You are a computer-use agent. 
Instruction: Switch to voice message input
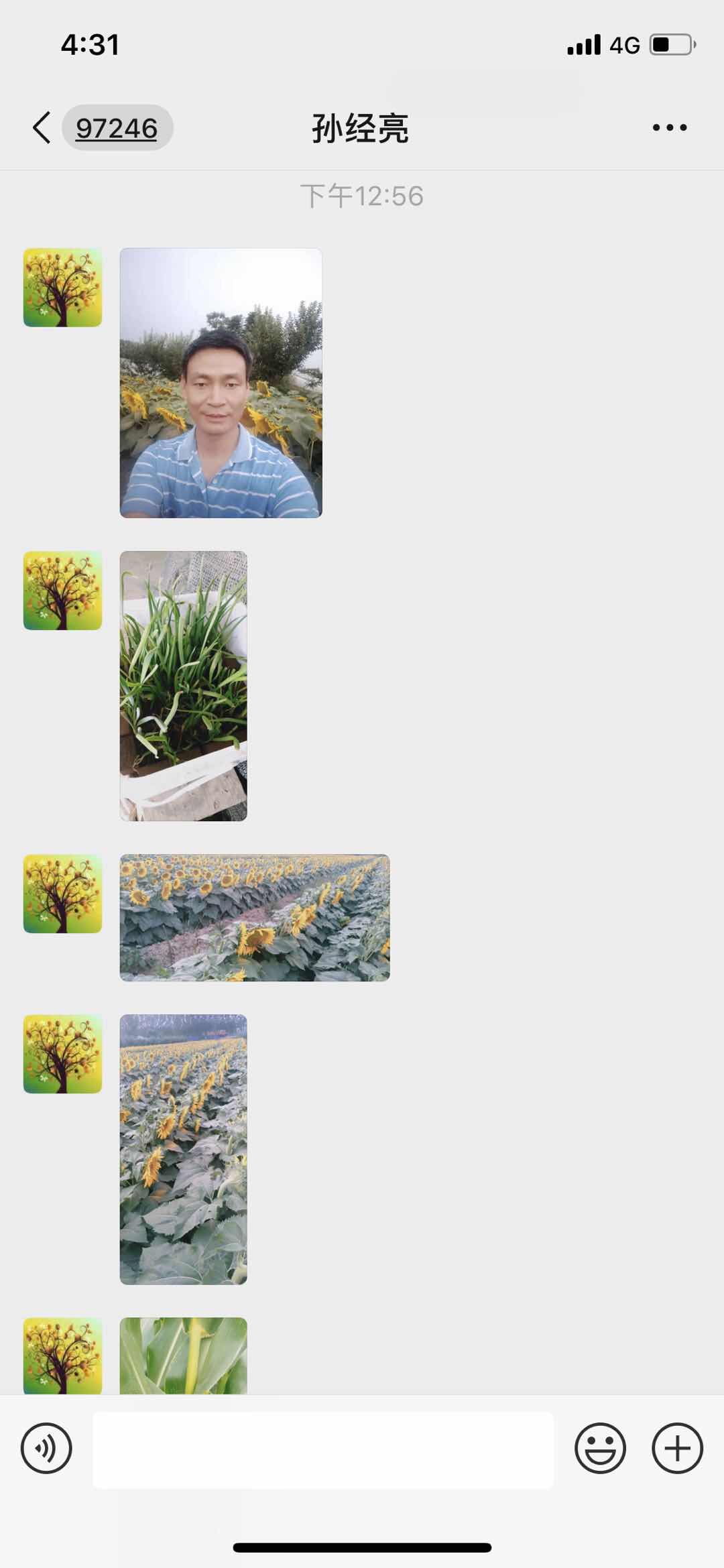click(46, 1448)
